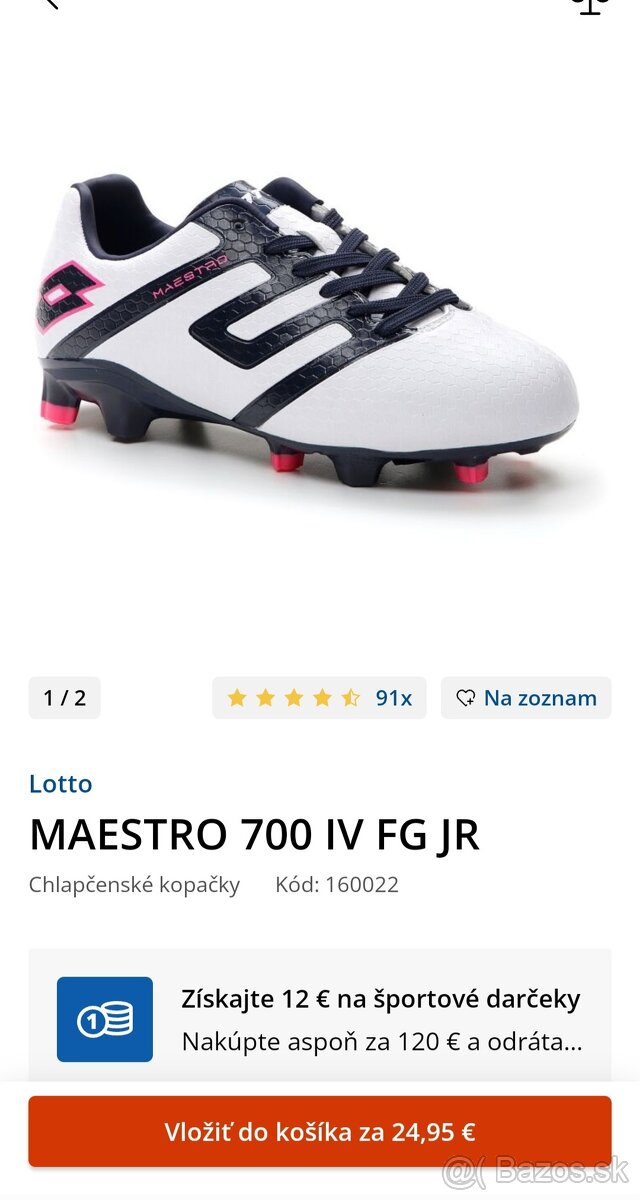Save product with Na zoznam

pos(526,698)
